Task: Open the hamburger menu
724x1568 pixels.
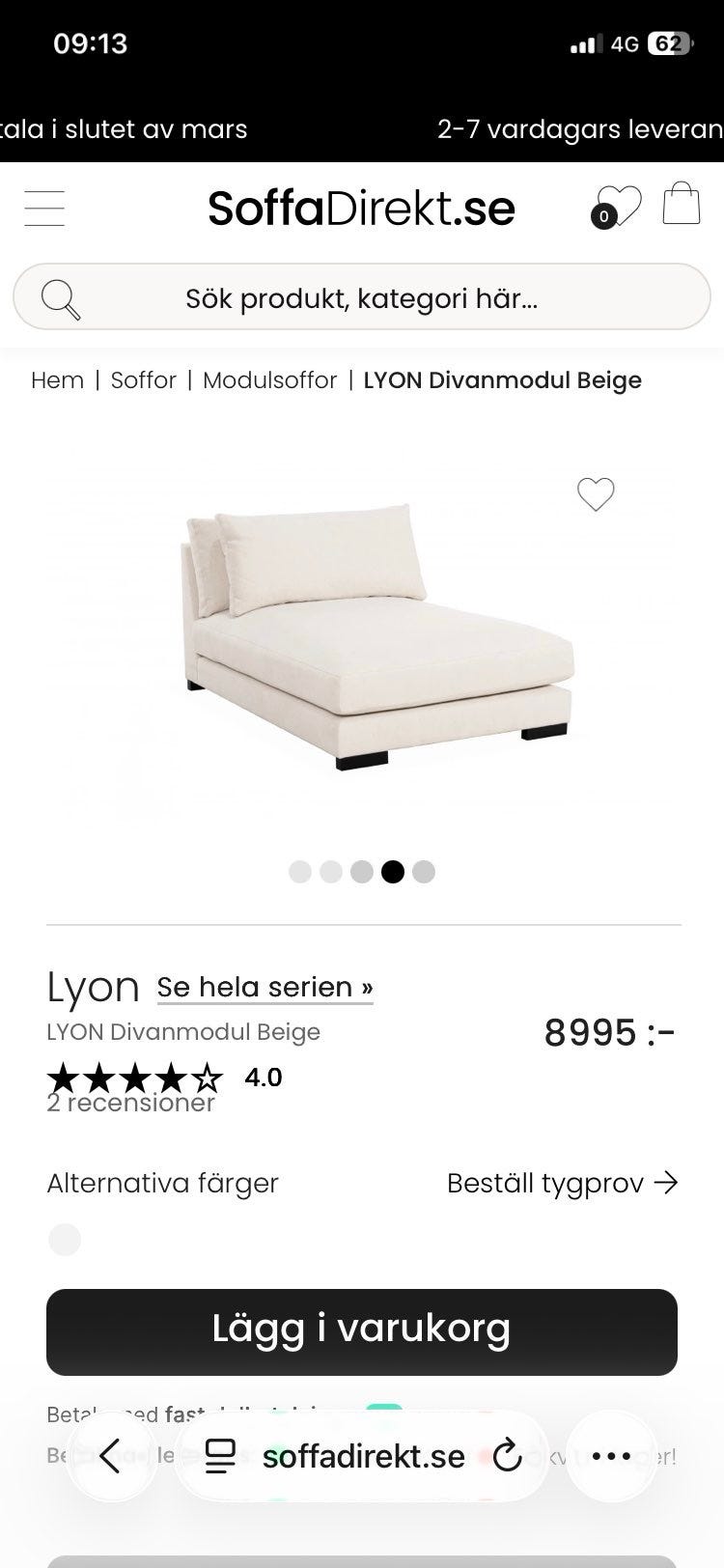Action: (x=44, y=208)
